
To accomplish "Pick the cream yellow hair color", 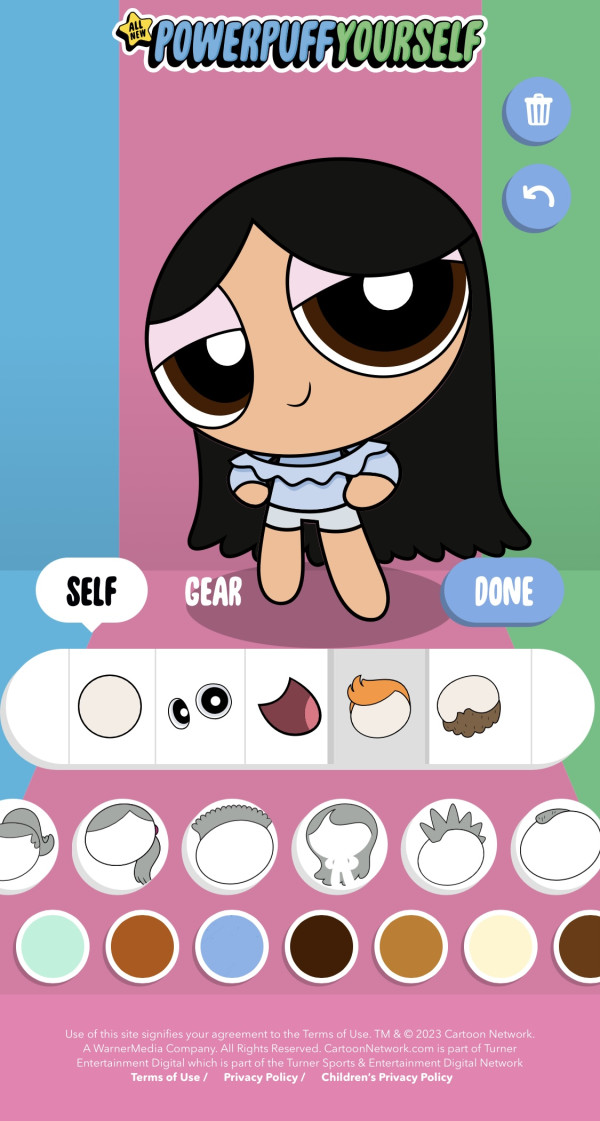I will coord(501,946).
